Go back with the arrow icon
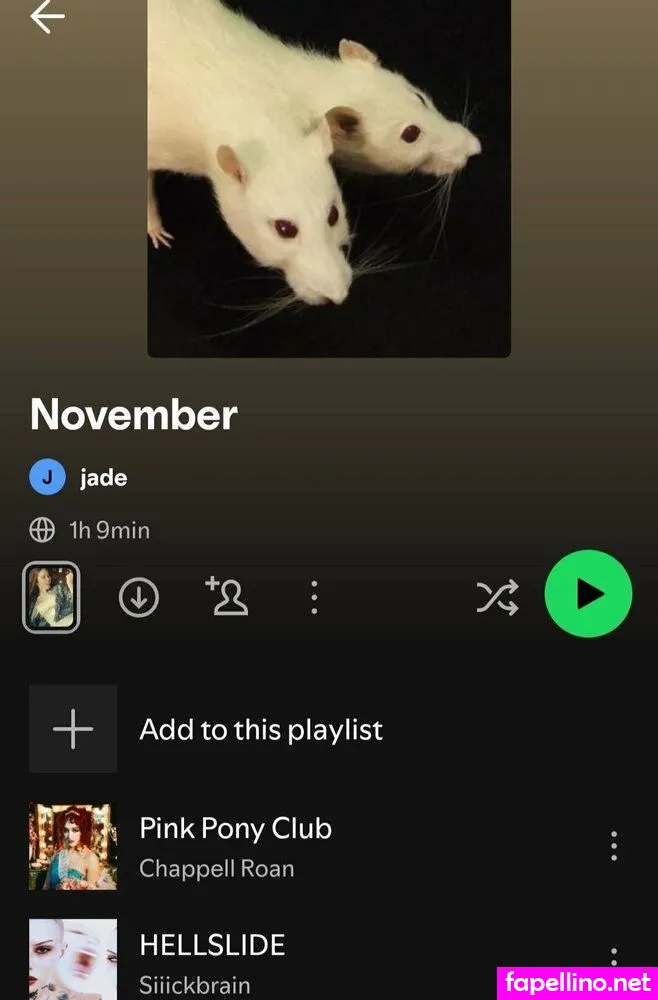 click(x=47, y=17)
